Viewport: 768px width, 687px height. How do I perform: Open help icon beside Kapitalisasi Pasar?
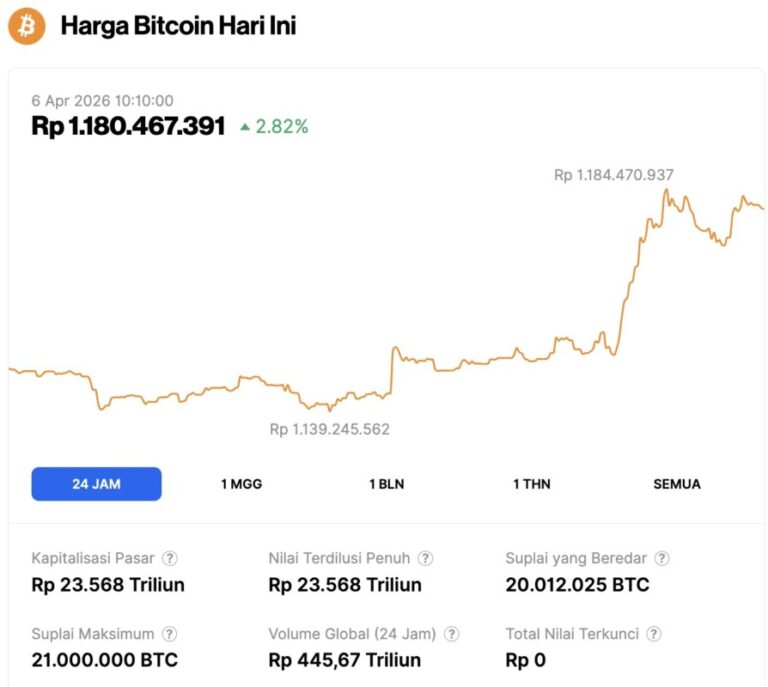(171, 559)
